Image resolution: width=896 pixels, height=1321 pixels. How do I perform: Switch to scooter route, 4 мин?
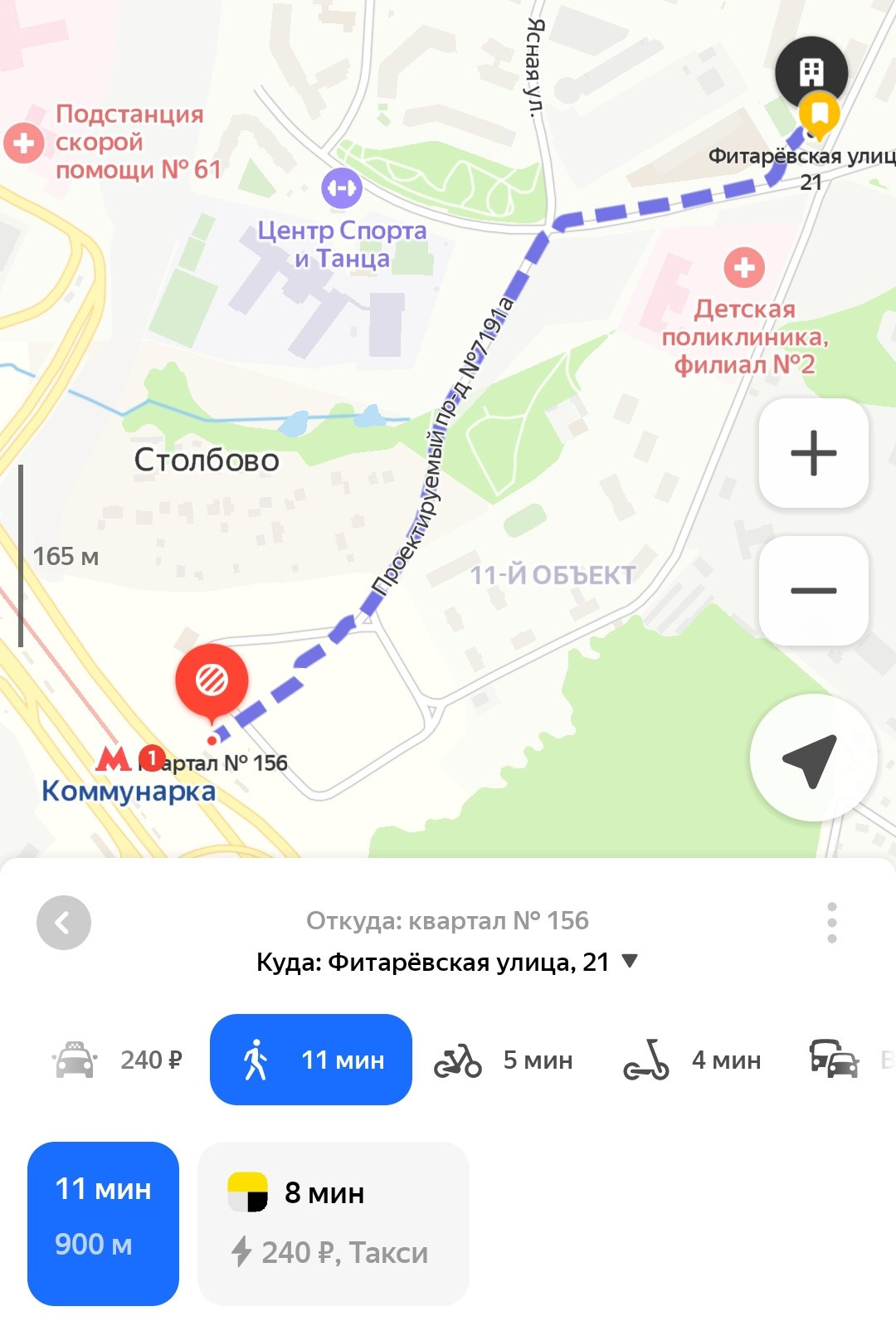(692, 1060)
